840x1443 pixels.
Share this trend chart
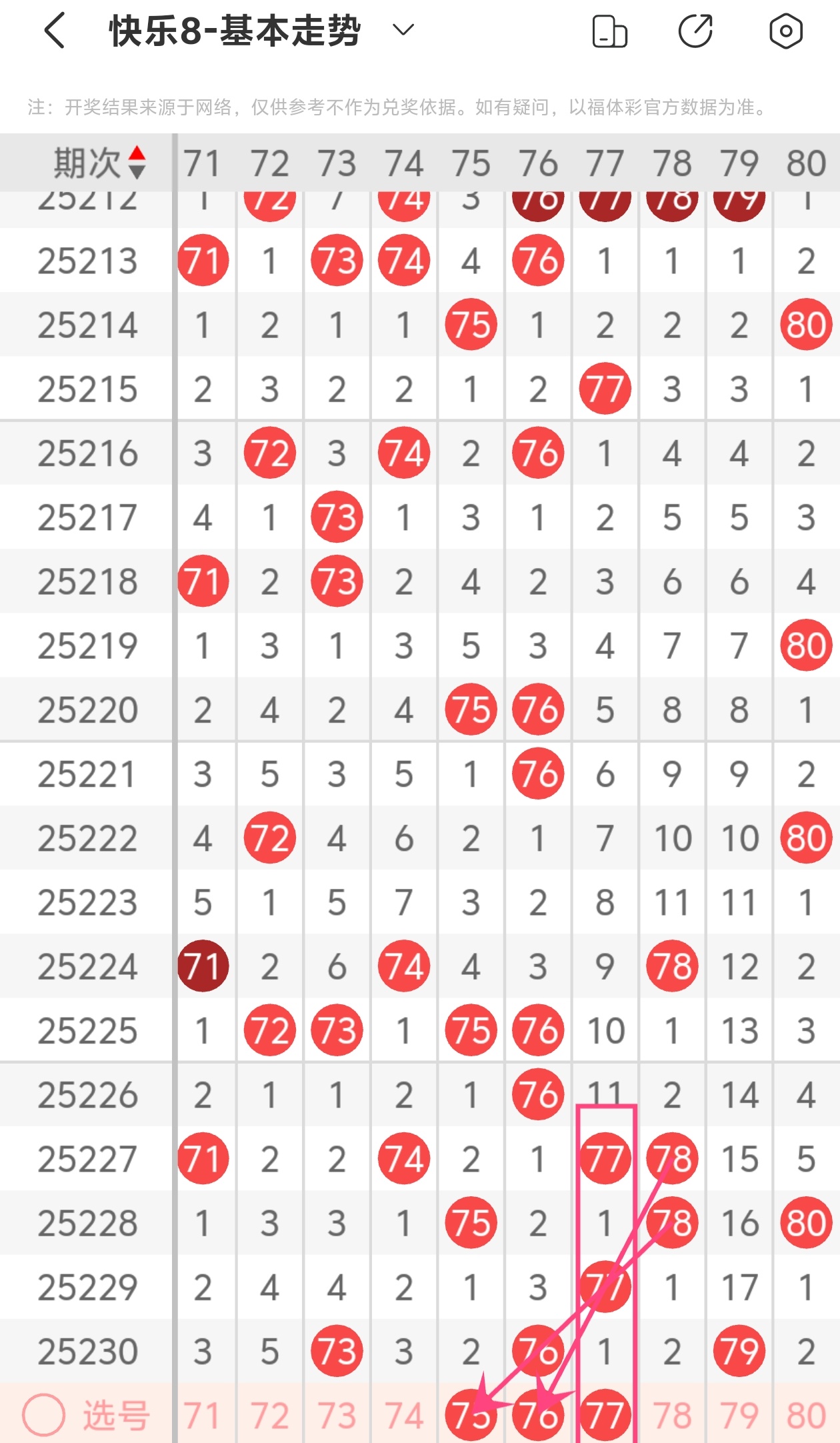[696, 31]
